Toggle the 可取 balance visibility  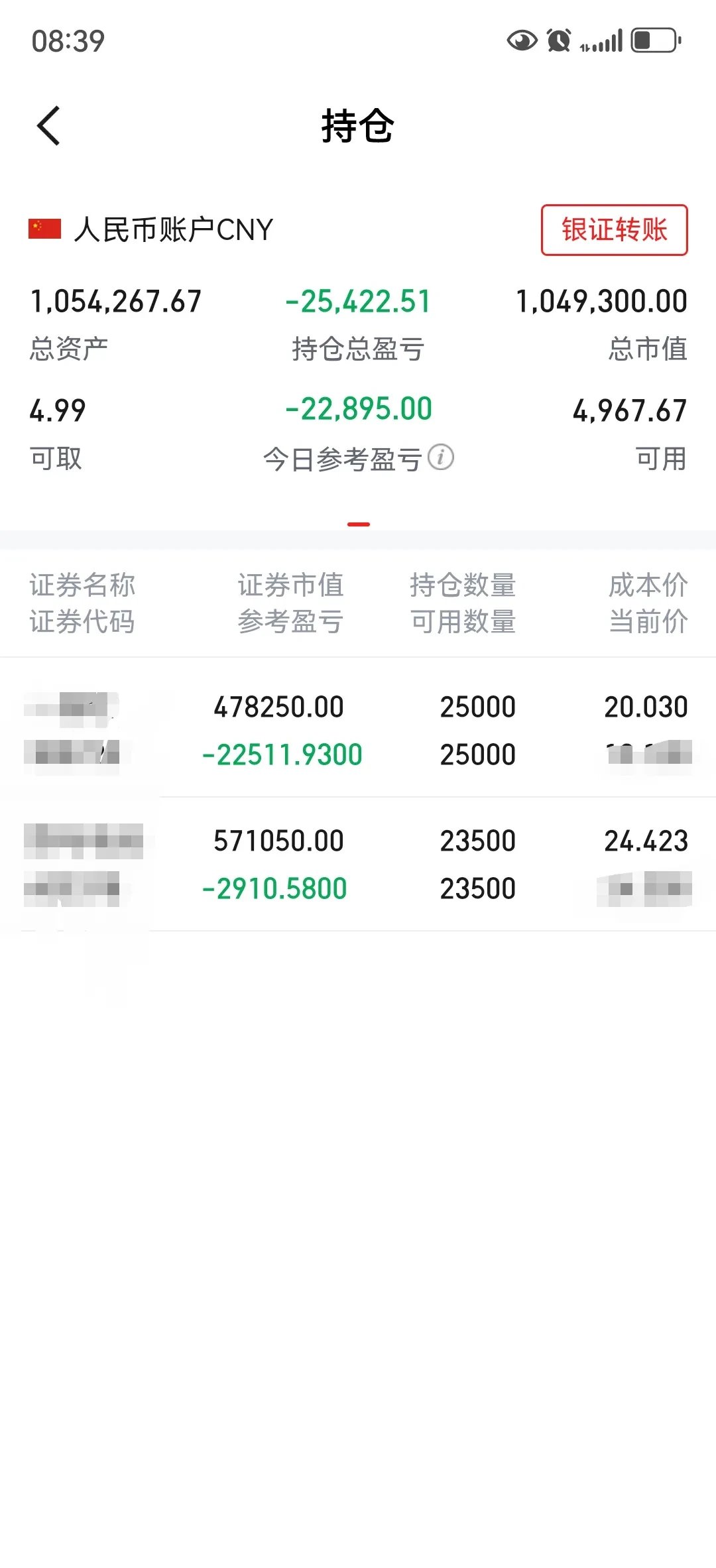pyautogui.click(x=56, y=410)
